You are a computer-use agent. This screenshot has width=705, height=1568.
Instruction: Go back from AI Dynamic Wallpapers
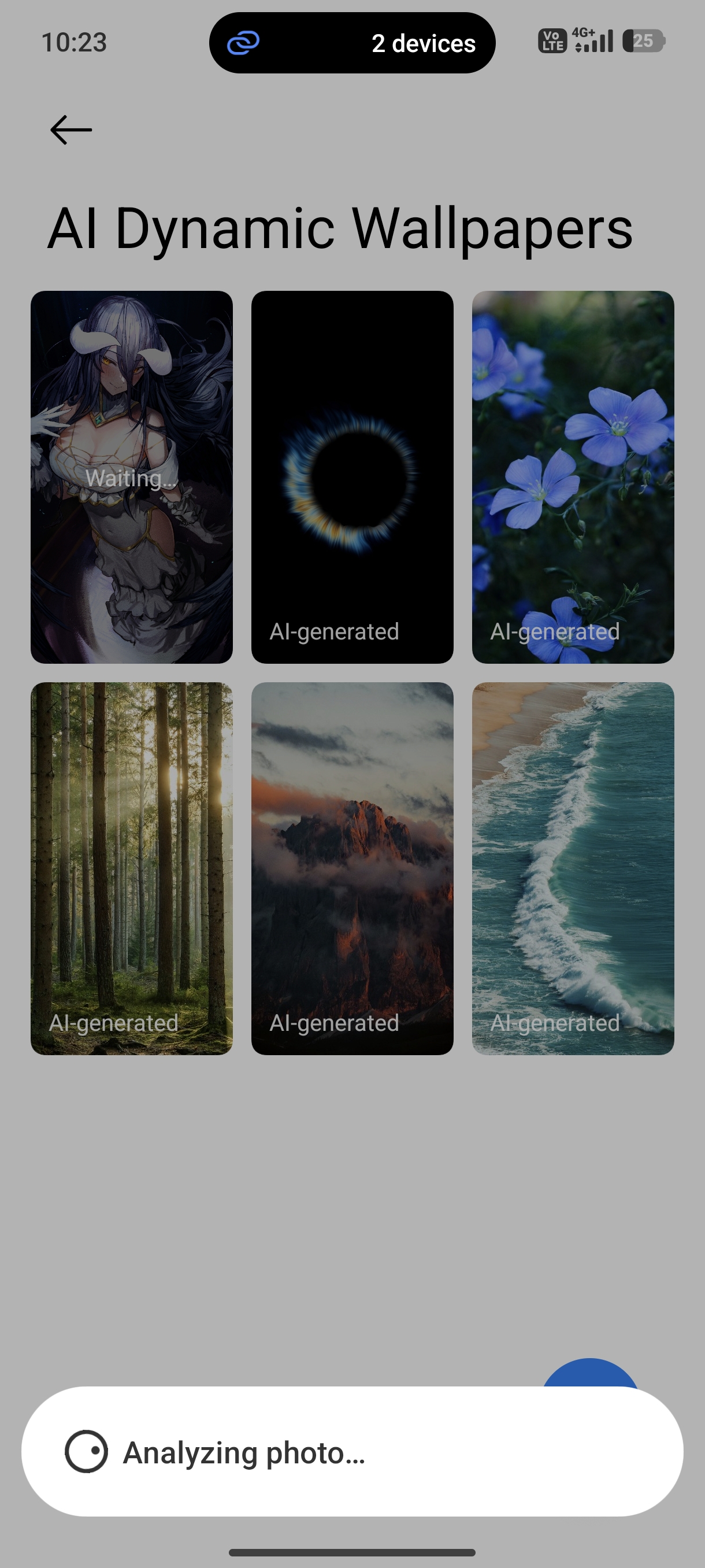pos(70,130)
